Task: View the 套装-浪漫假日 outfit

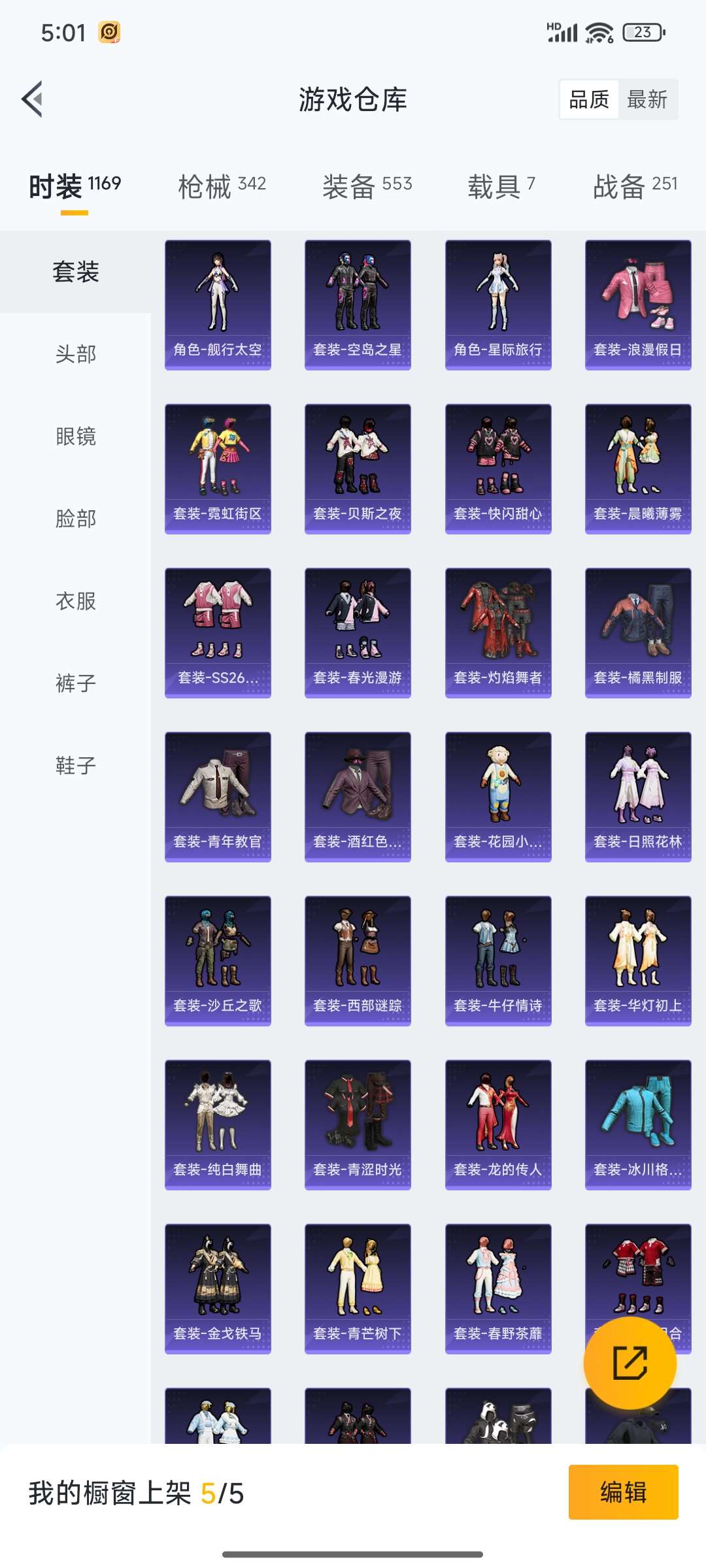Action: tap(638, 305)
